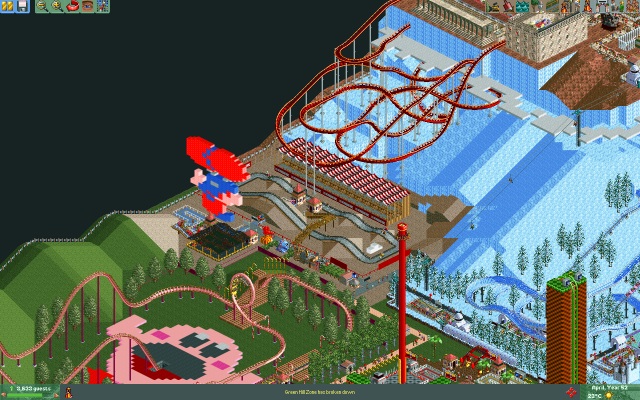Zoom out the park view
The height and width of the screenshot is (400, 640).
point(41,6)
